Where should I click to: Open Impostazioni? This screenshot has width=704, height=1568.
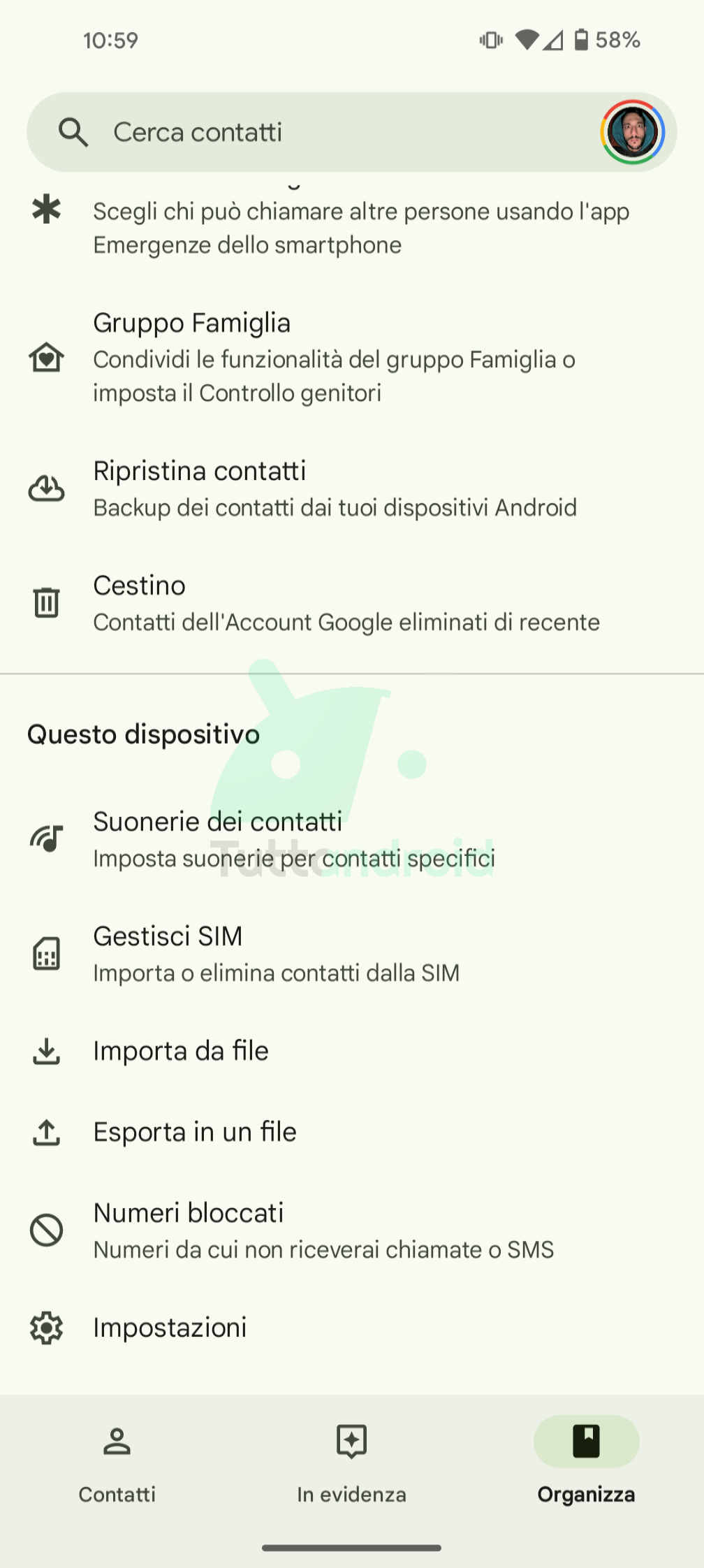pos(352,1328)
